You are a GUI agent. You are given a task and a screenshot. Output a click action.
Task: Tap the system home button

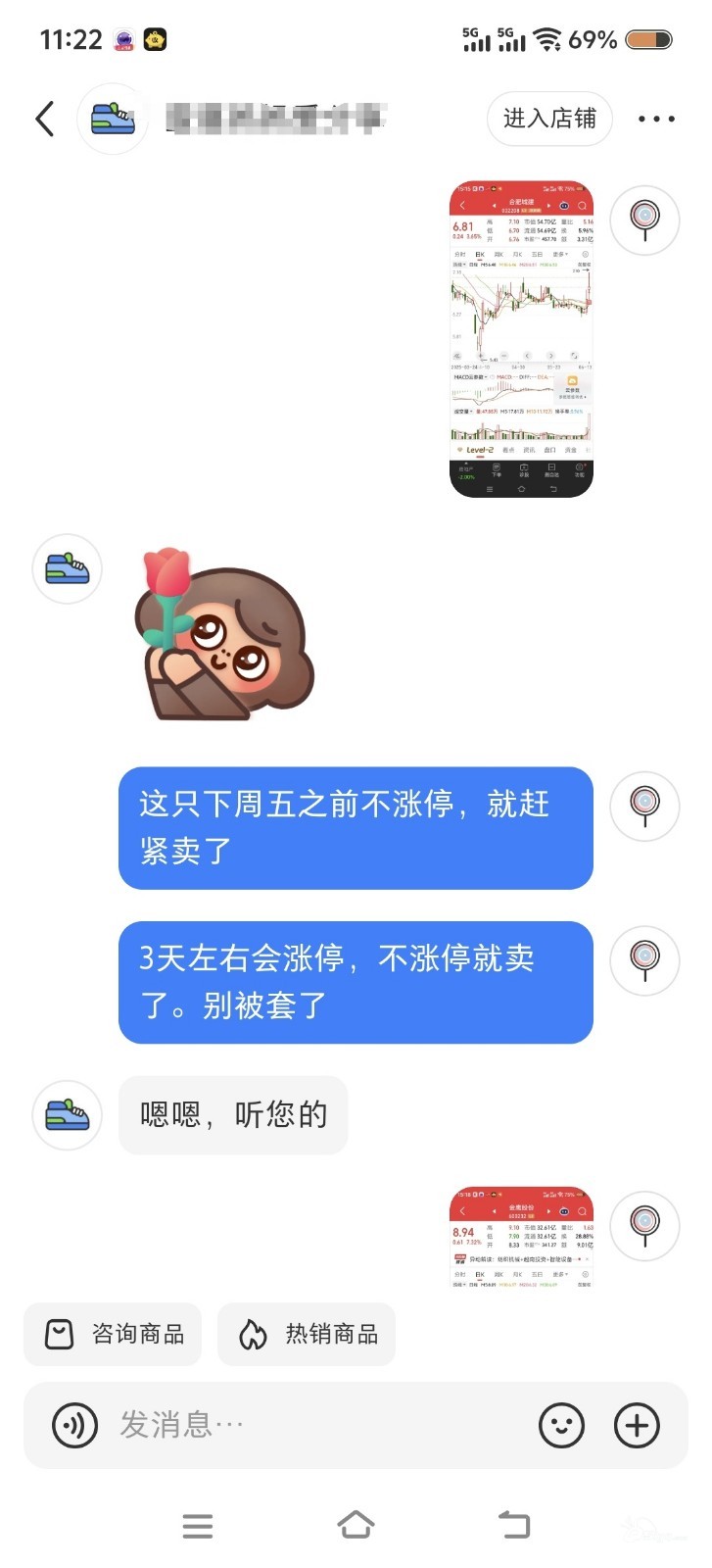356,1525
